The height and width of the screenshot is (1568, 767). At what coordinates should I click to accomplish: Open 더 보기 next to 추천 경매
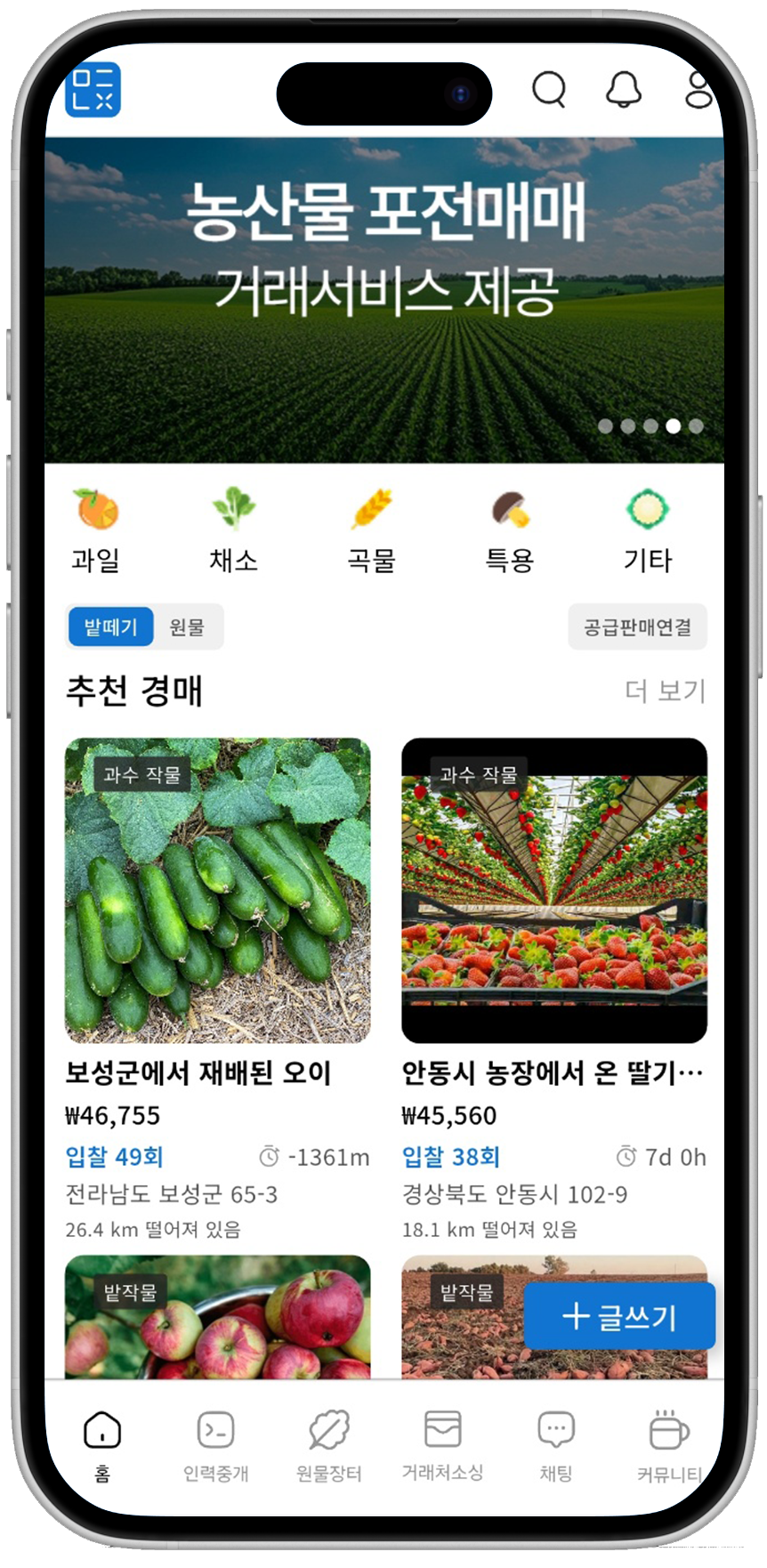tap(664, 691)
